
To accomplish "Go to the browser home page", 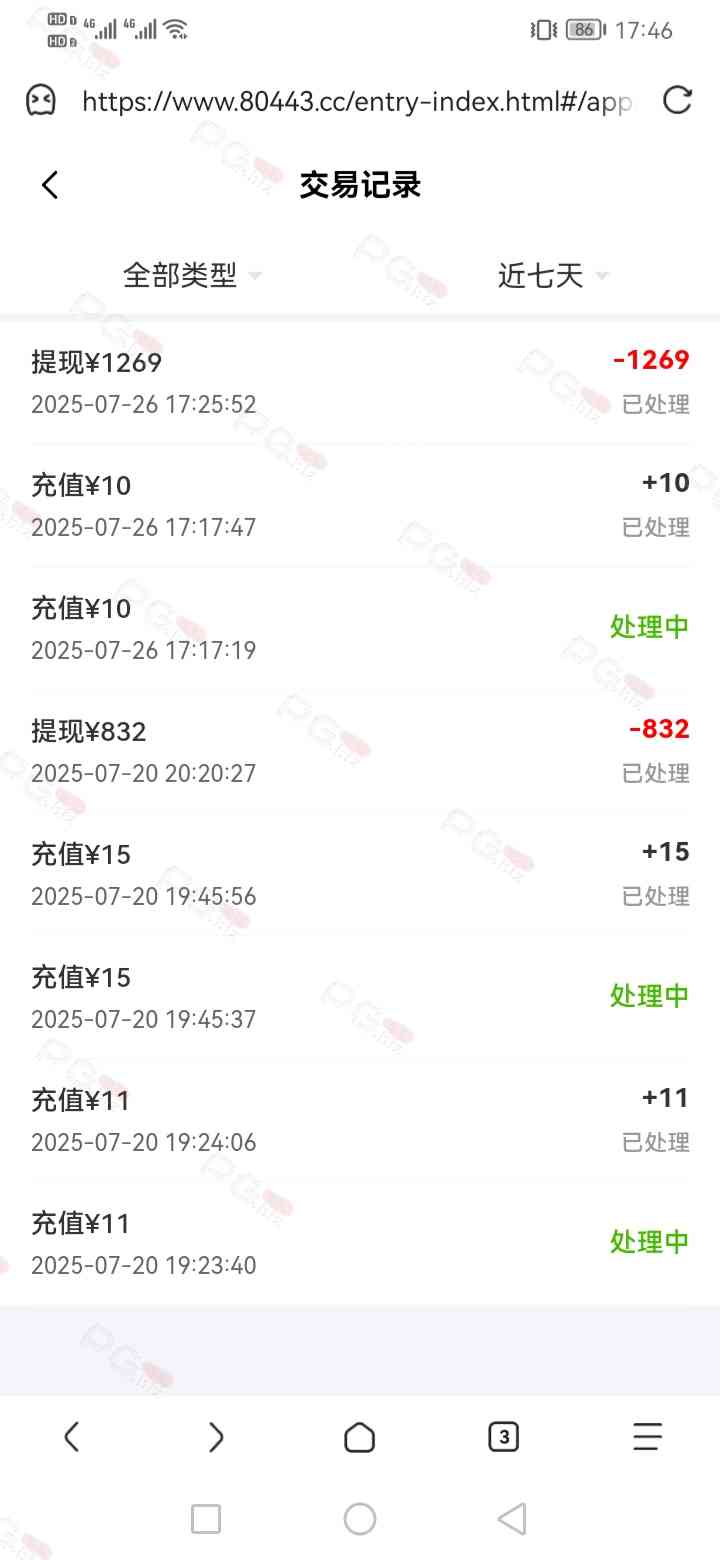I will 359,1438.
